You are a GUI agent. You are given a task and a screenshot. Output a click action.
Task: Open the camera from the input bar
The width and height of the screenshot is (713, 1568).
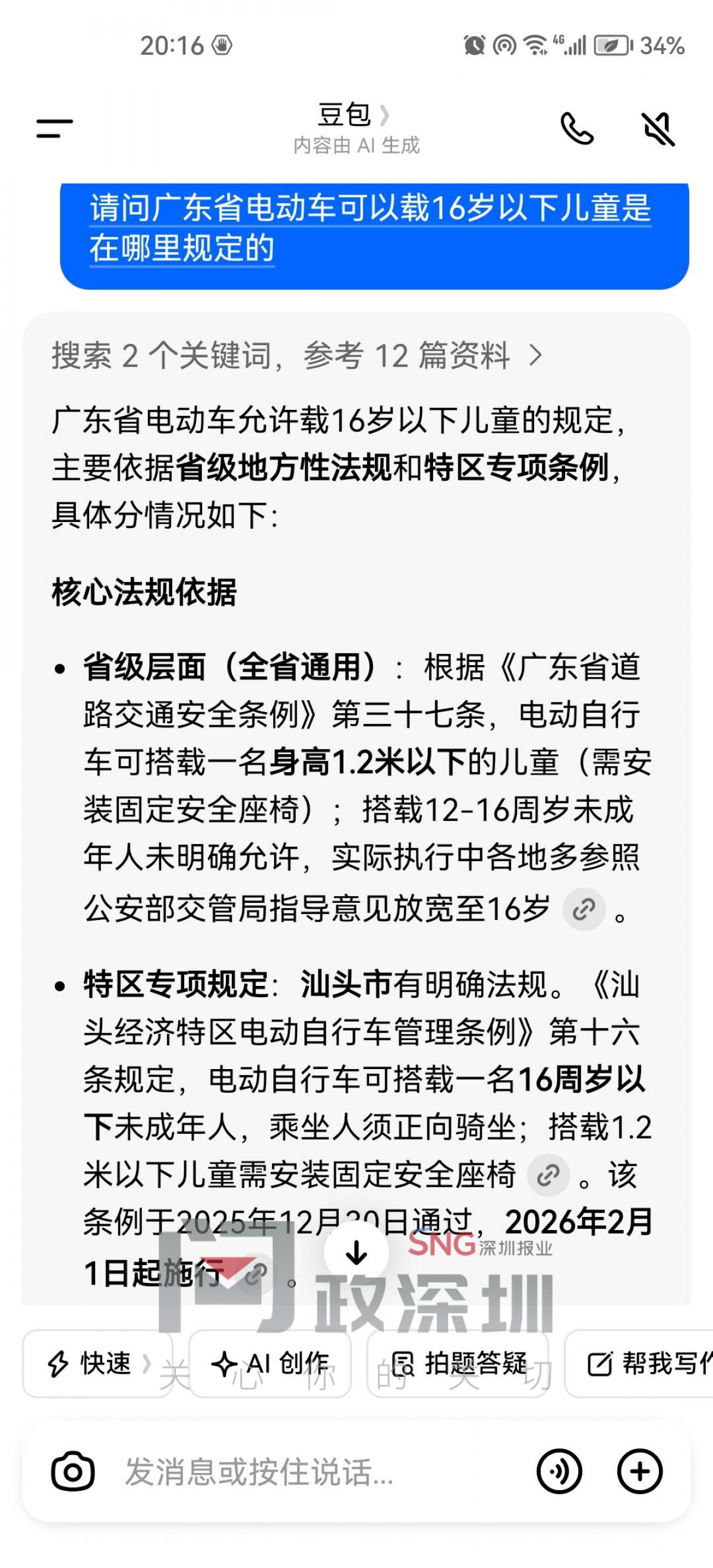point(73,1472)
